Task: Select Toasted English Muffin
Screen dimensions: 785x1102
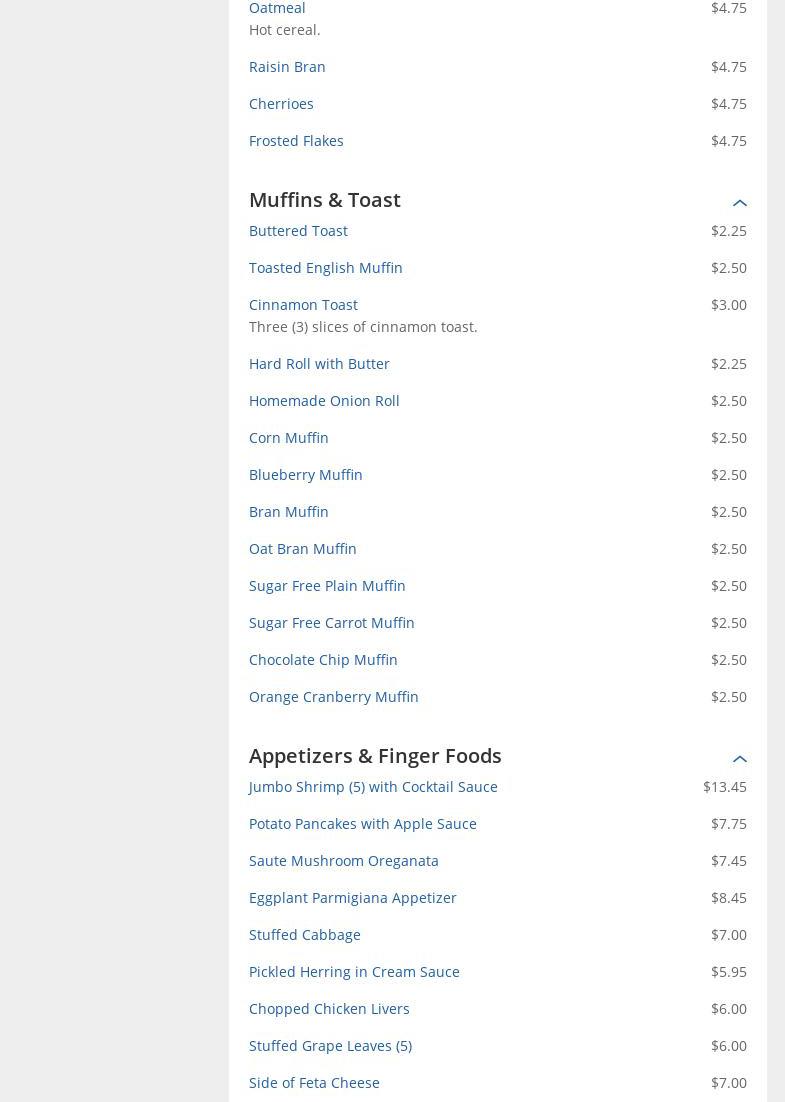Action: 325,268
